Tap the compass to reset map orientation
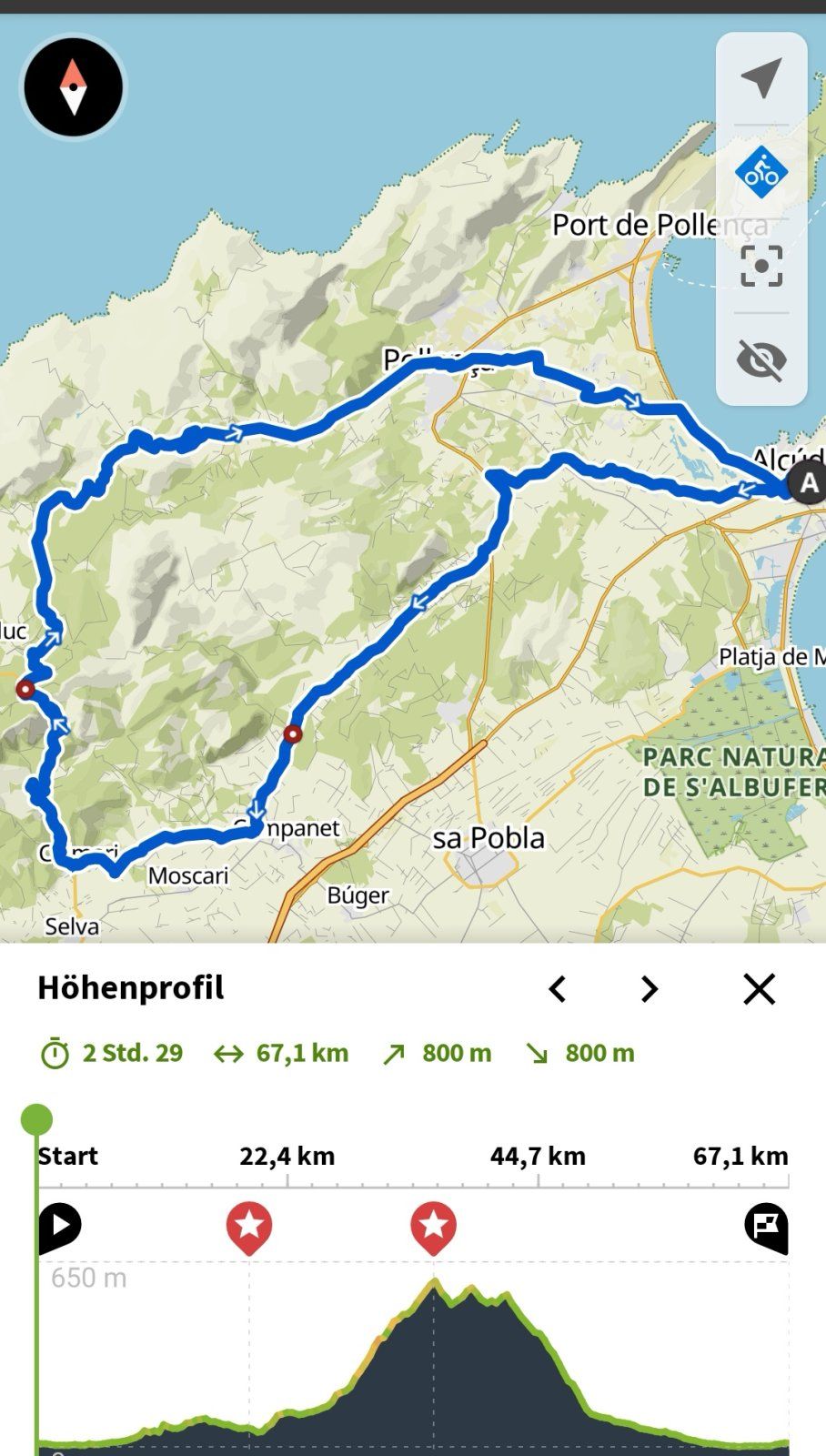 click(73, 87)
